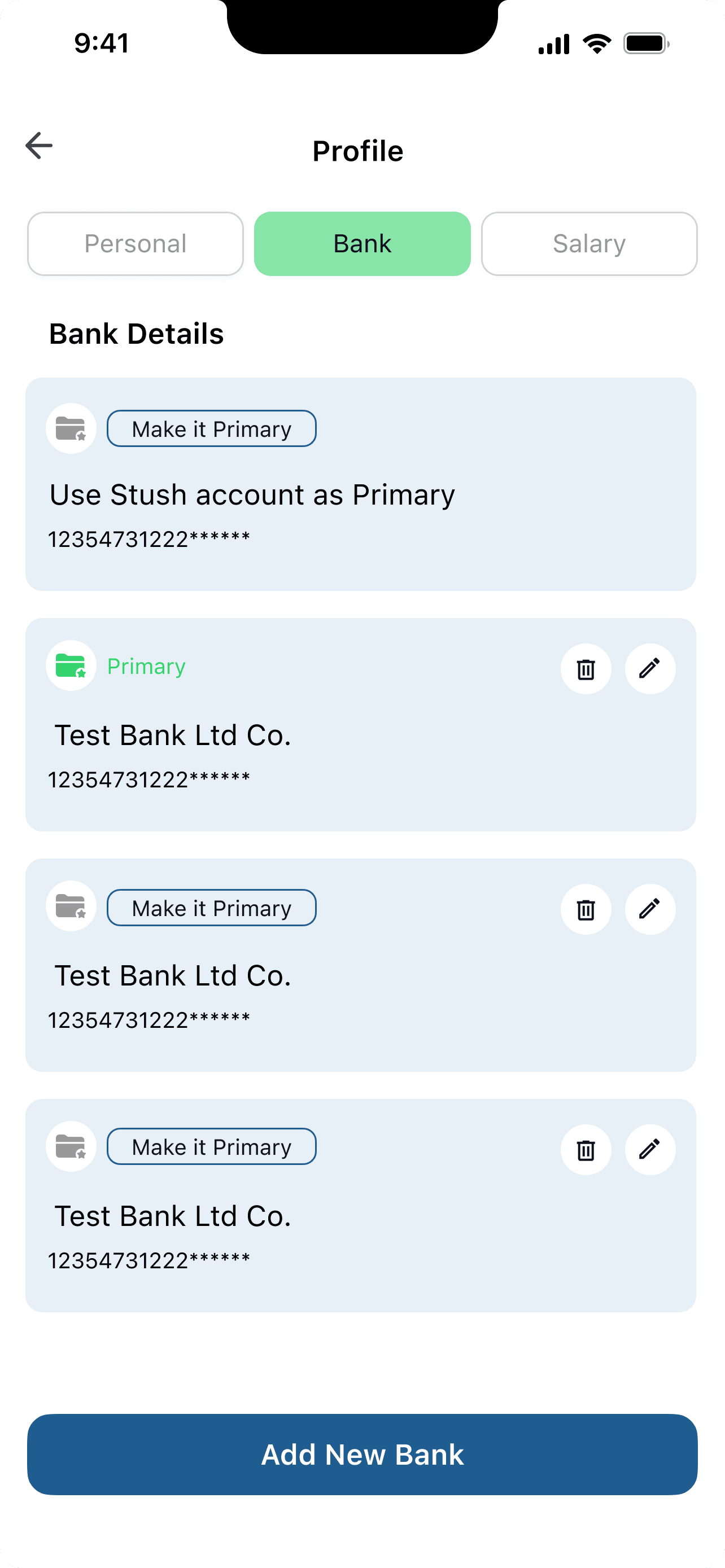The height and width of the screenshot is (1568, 725).
Task: Select the Bank tab
Action: 362,243
